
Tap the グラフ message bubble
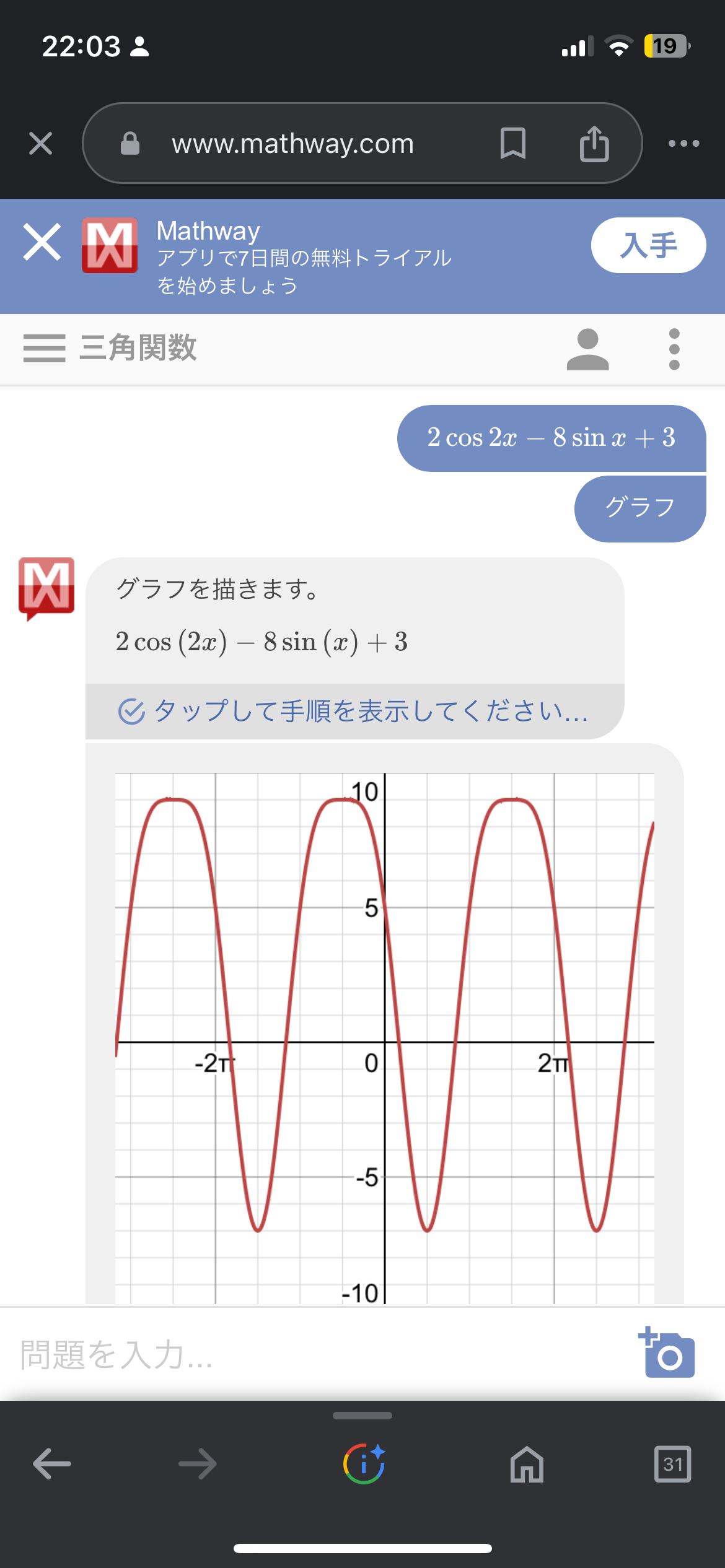639,508
